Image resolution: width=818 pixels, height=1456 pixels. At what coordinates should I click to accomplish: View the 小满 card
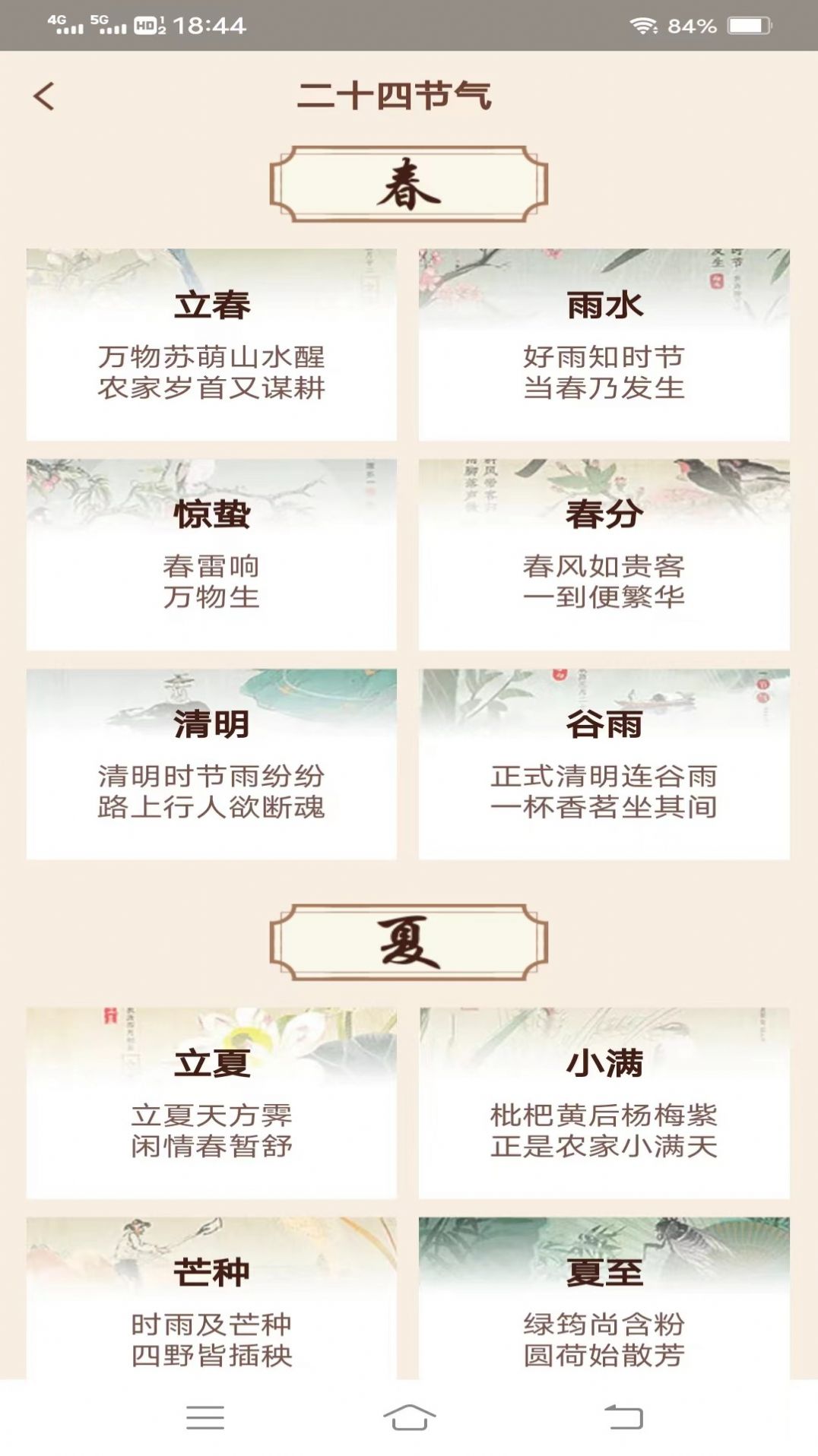604,1103
